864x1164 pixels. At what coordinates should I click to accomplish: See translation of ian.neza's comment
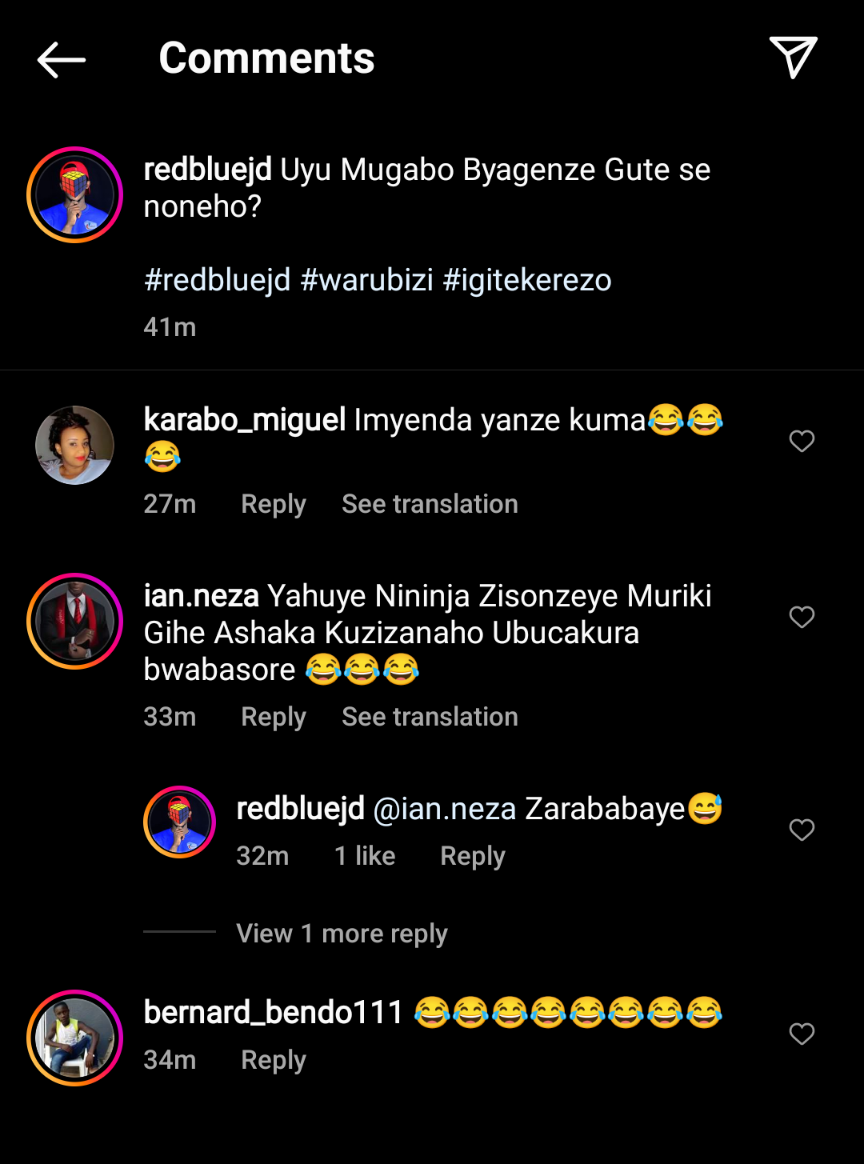(429, 717)
